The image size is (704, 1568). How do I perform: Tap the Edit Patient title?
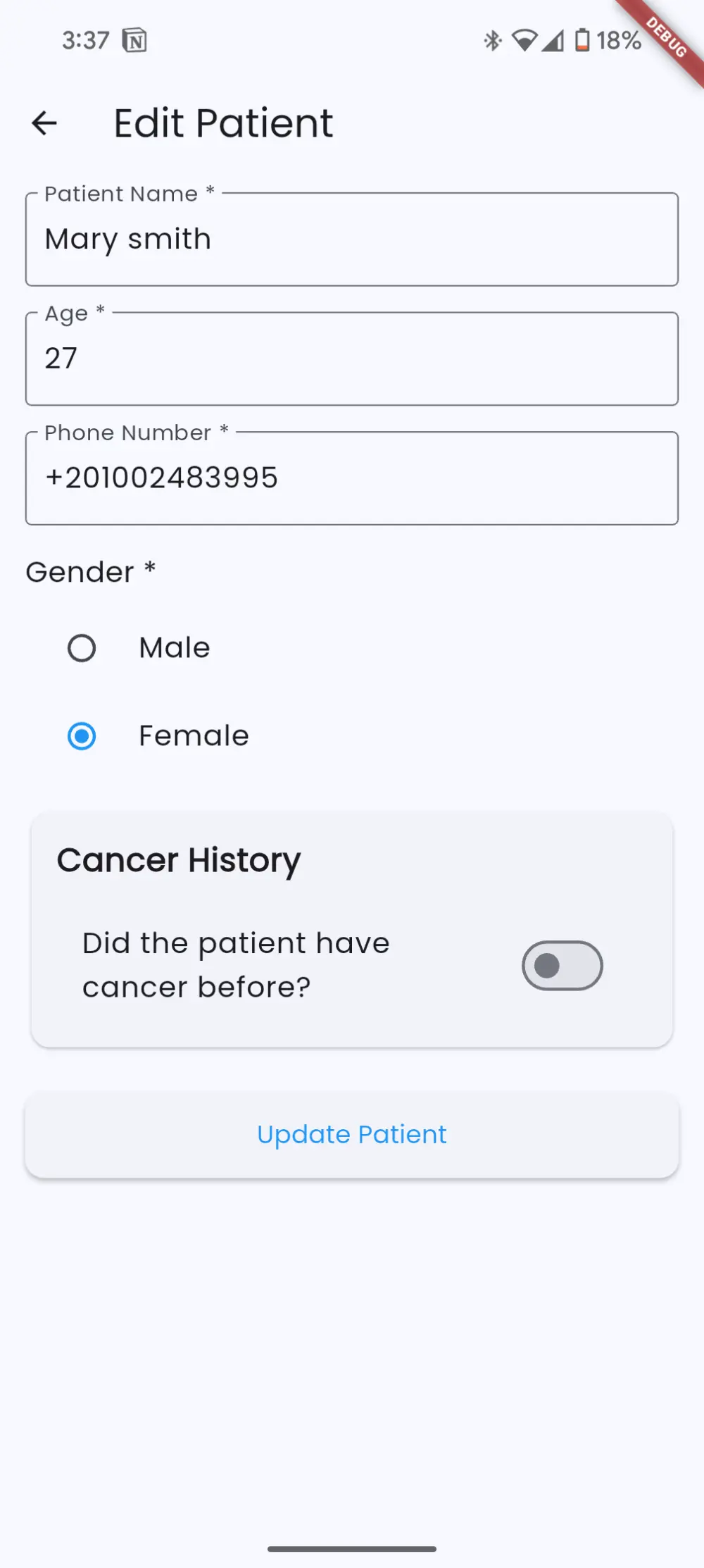(x=223, y=123)
